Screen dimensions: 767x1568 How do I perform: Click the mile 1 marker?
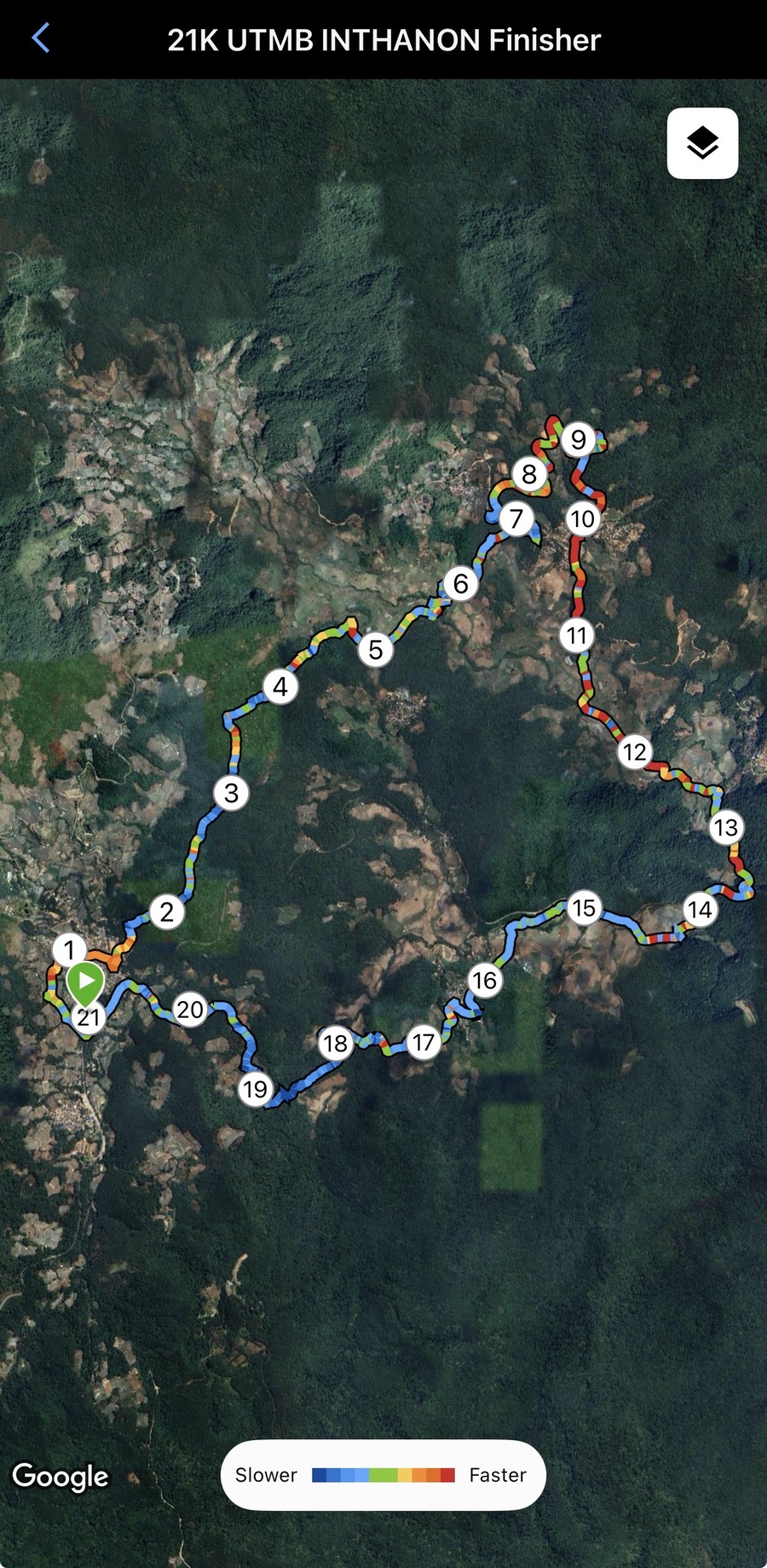coord(70,949)
